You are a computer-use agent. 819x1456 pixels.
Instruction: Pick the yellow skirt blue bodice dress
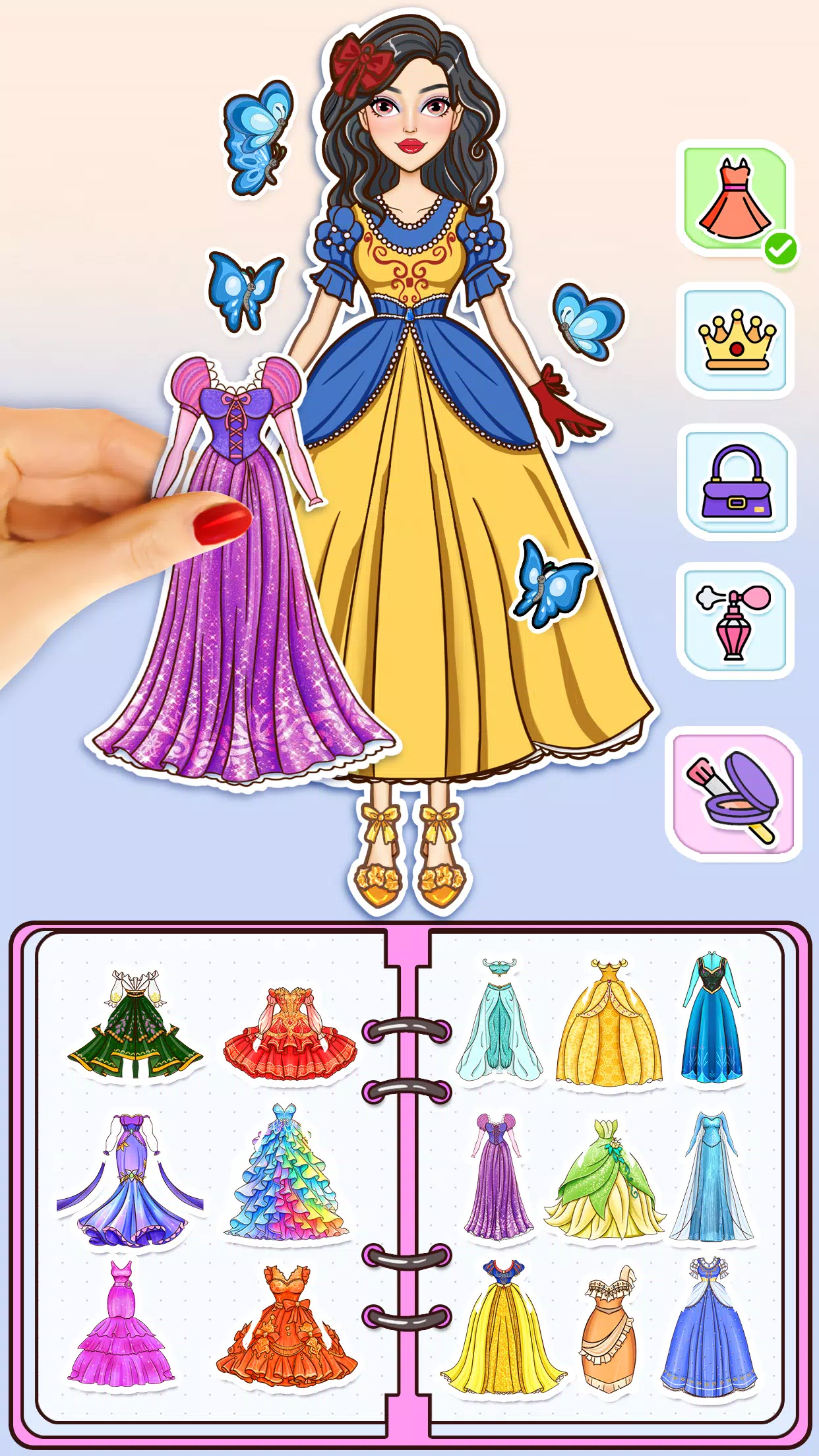coord(502,1329)
